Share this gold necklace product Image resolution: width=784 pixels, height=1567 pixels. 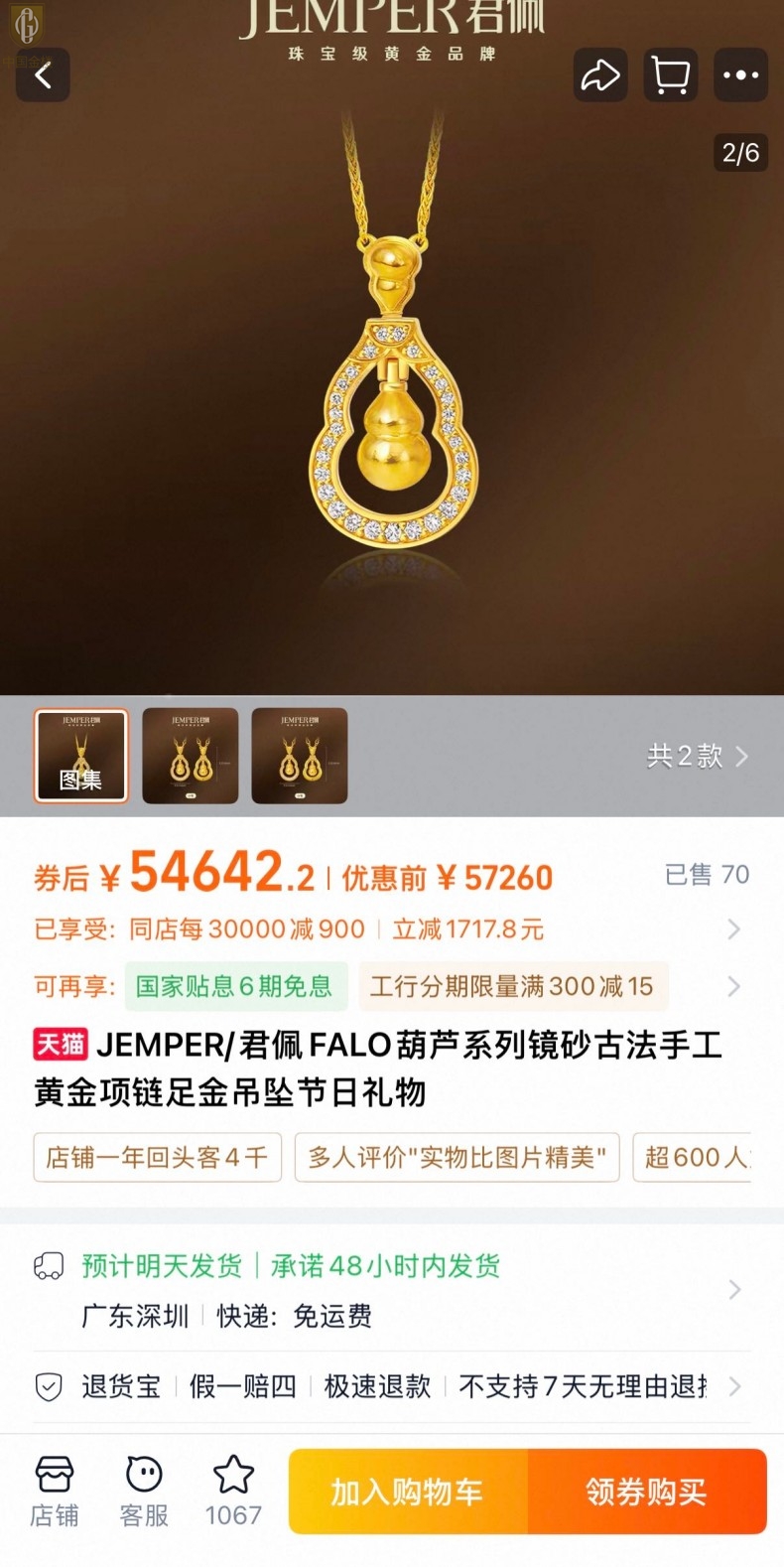(600, 74)
